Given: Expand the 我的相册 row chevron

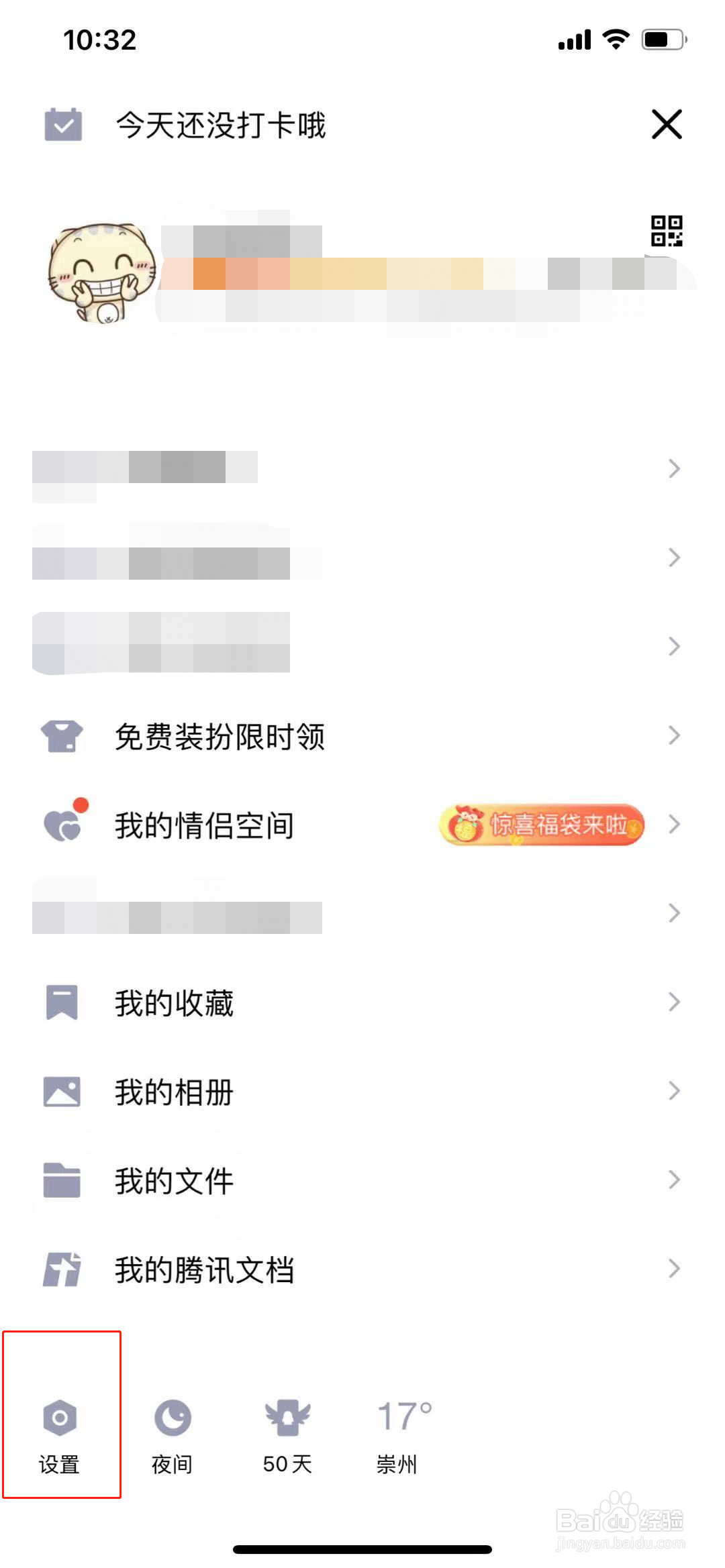Looking at the screenshot, I should [x=673, y=1092].
